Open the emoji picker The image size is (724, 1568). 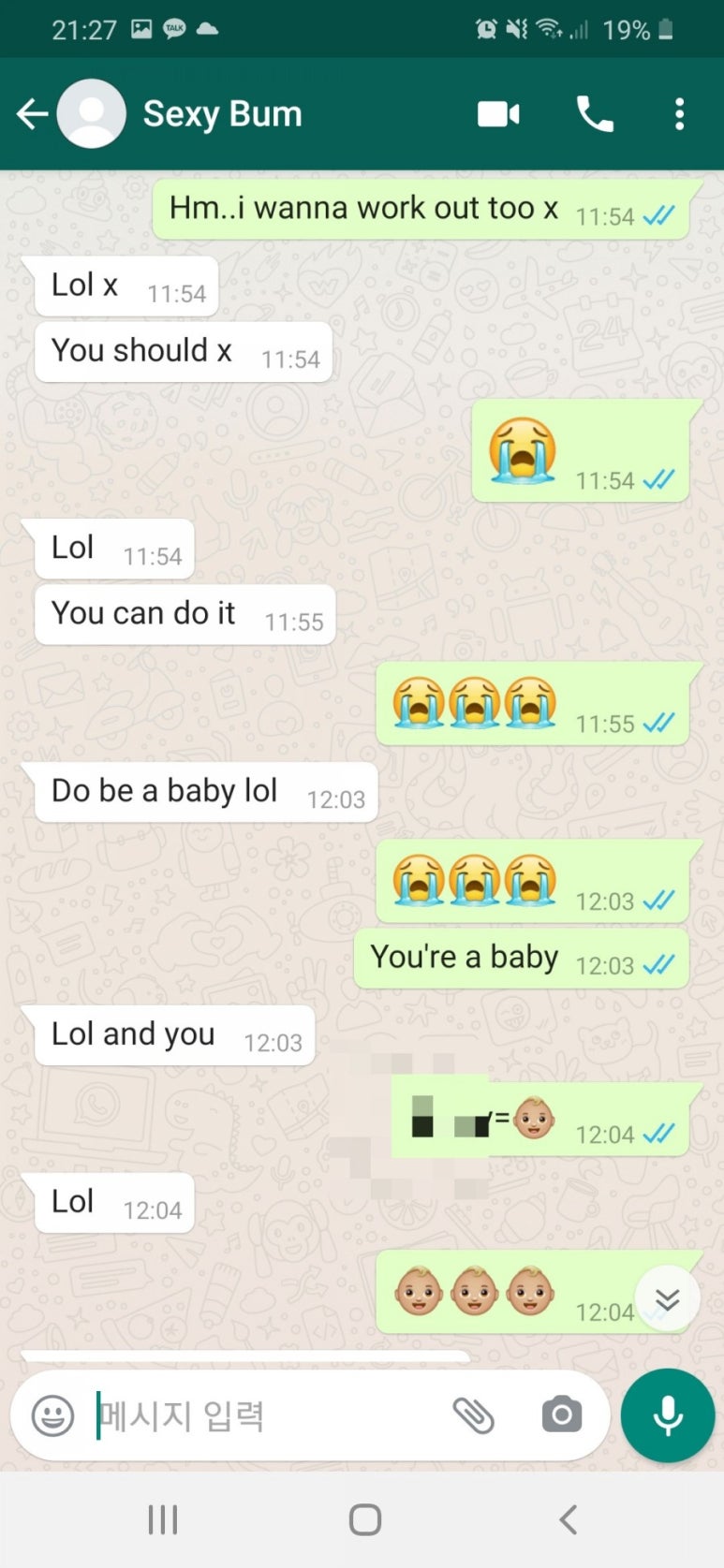(52, 1415)
